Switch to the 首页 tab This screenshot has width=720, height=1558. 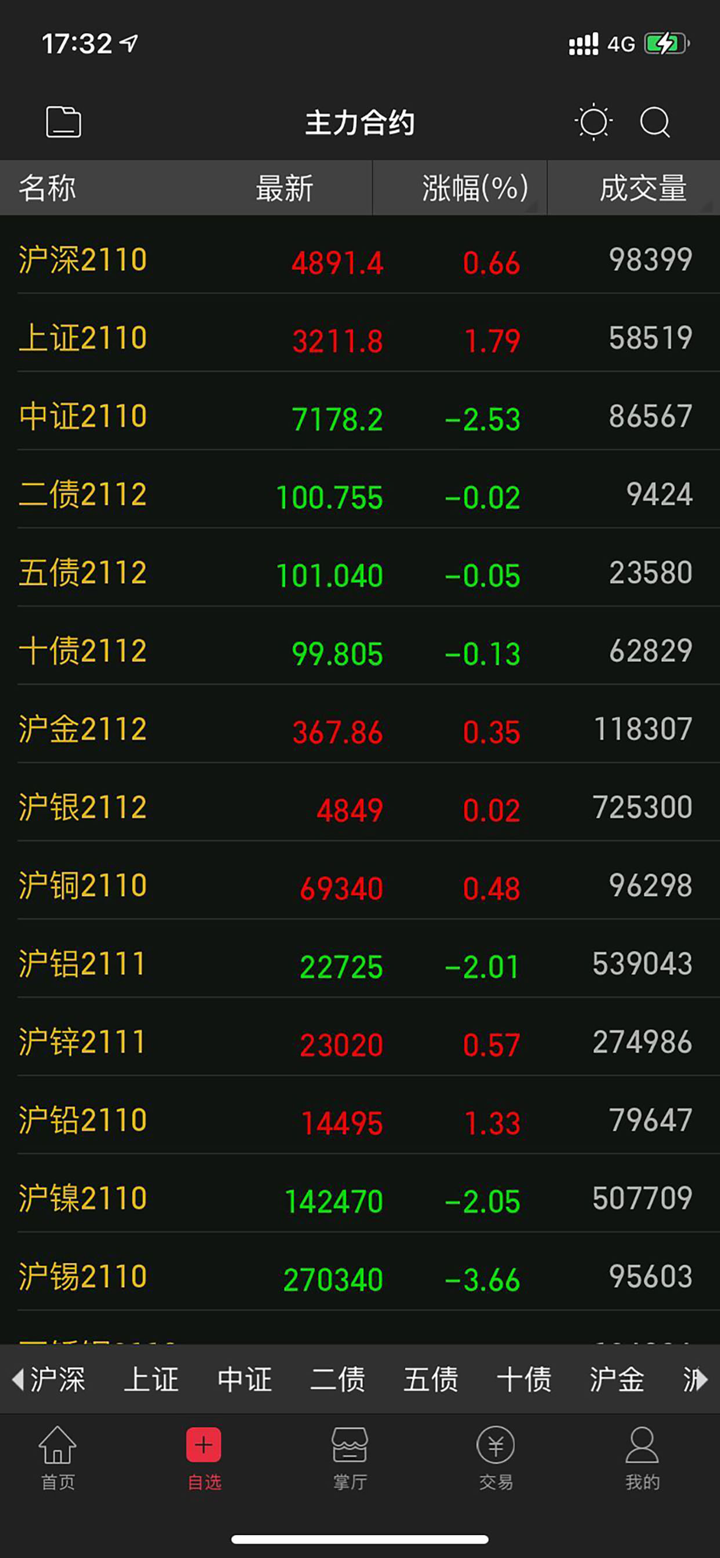[57, 1458]
